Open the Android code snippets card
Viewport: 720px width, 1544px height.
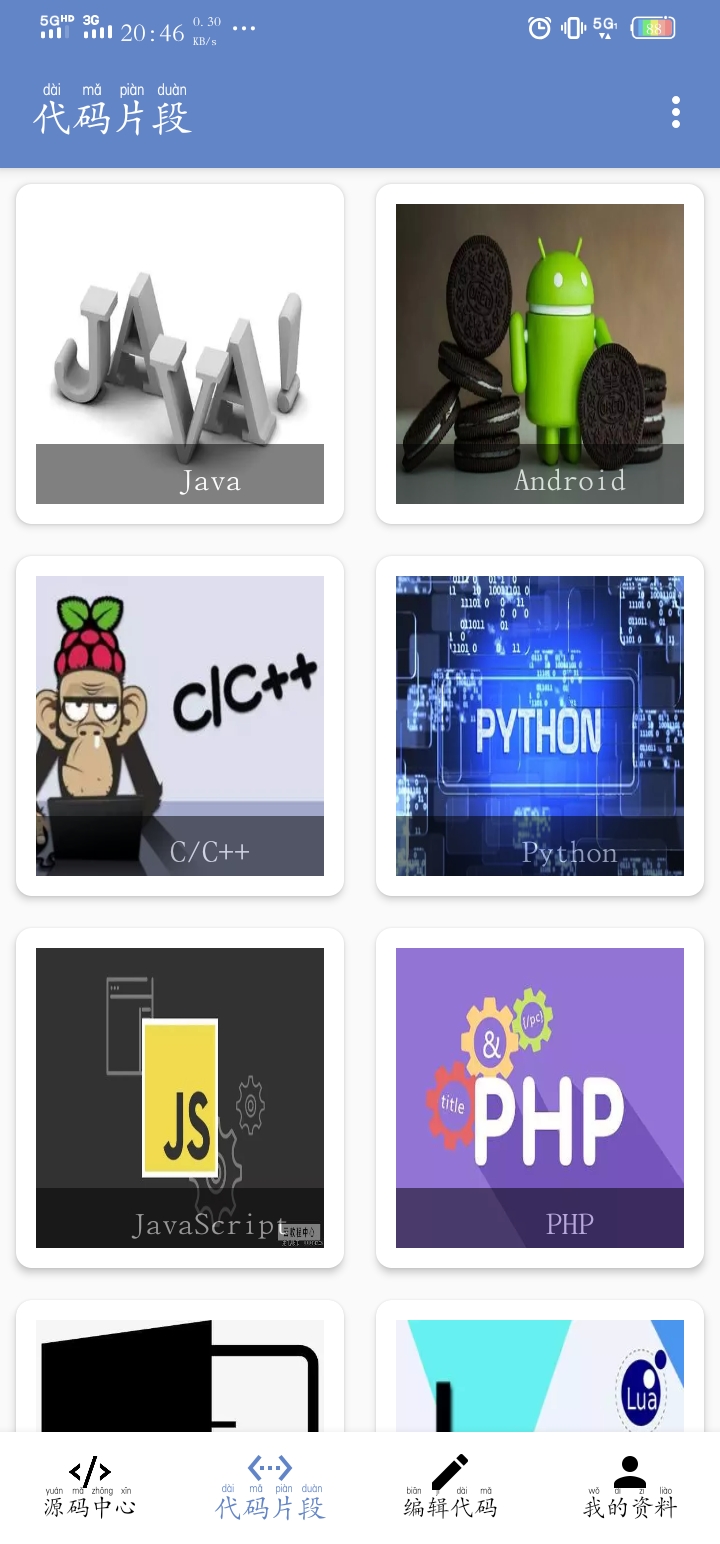click(540, 354)
